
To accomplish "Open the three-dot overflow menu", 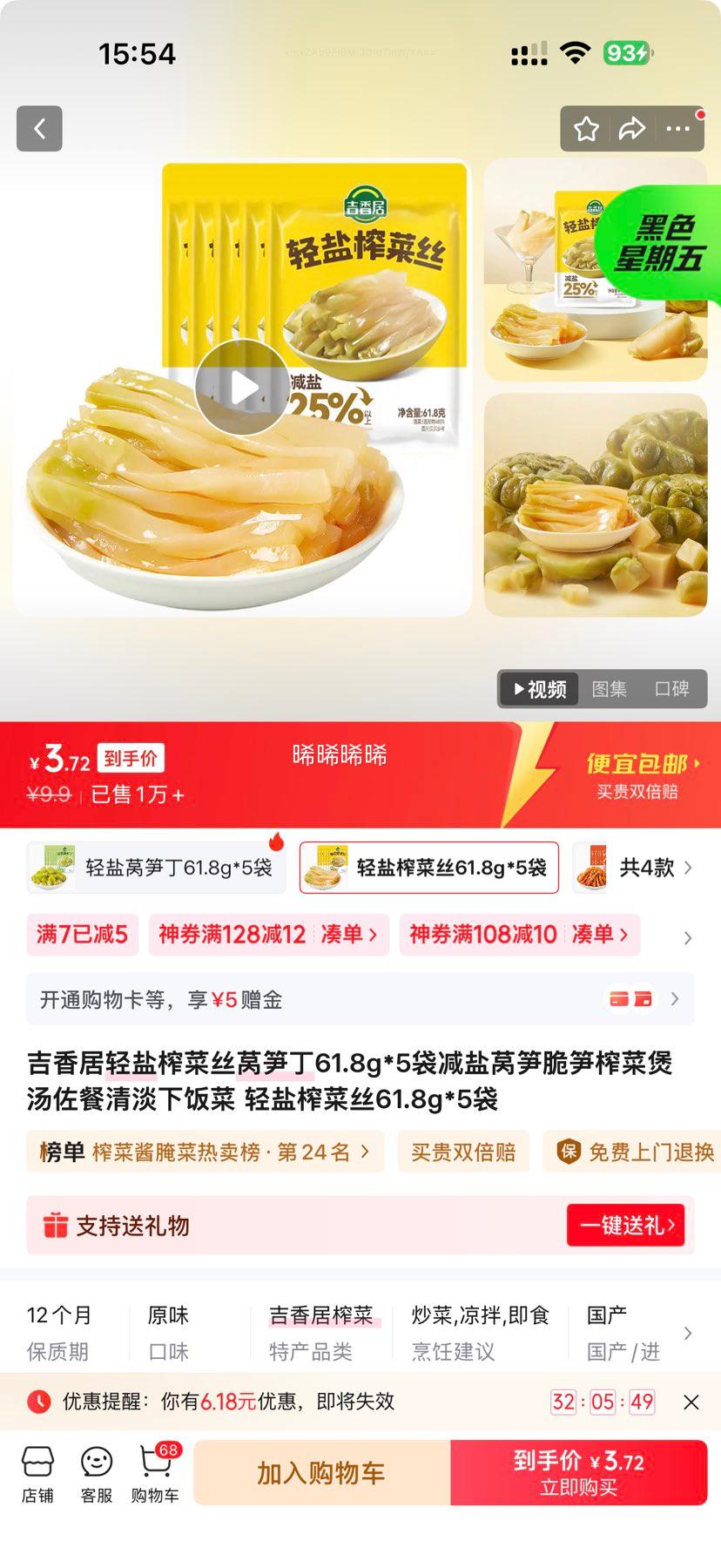I will (x=677, y=129).
